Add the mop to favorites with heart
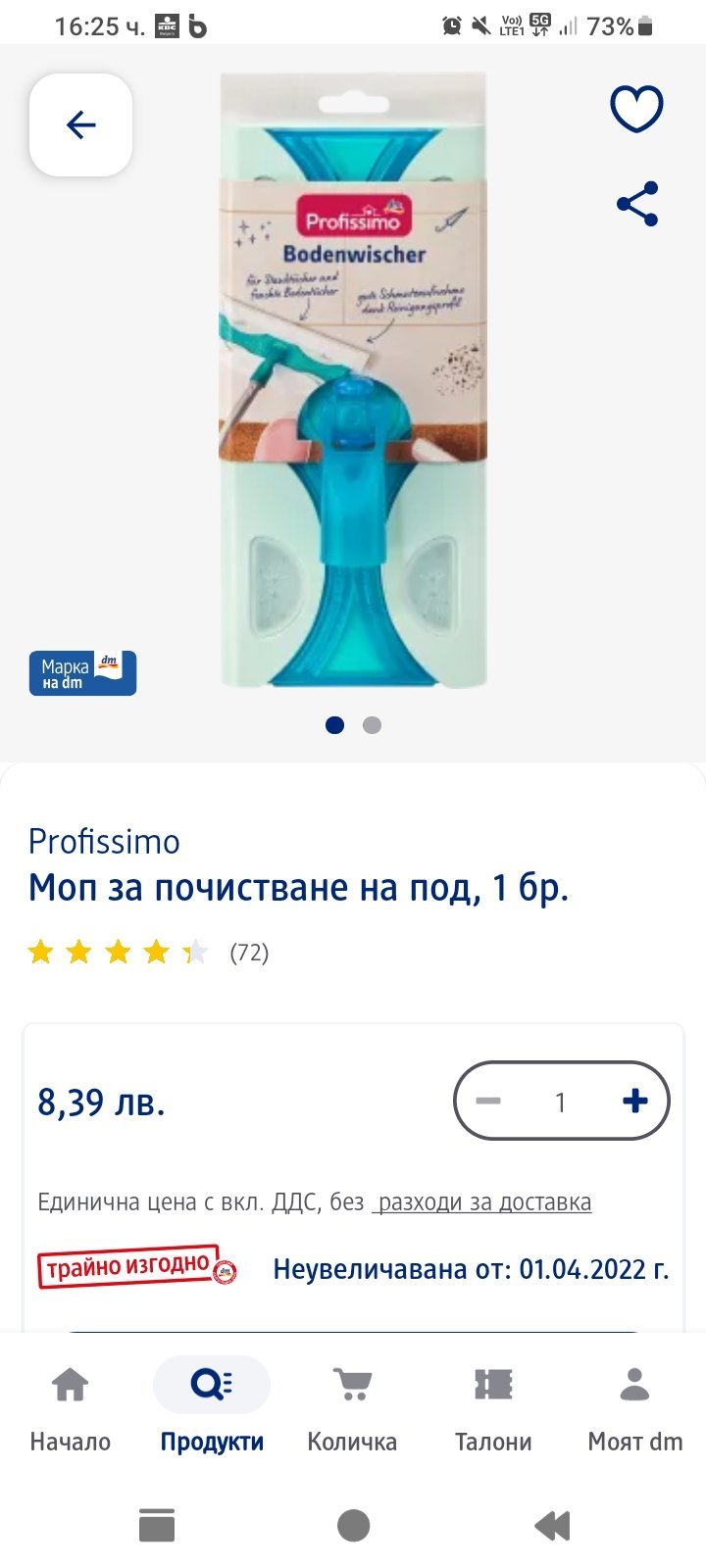706x1568 pixels. click(636, 108)
